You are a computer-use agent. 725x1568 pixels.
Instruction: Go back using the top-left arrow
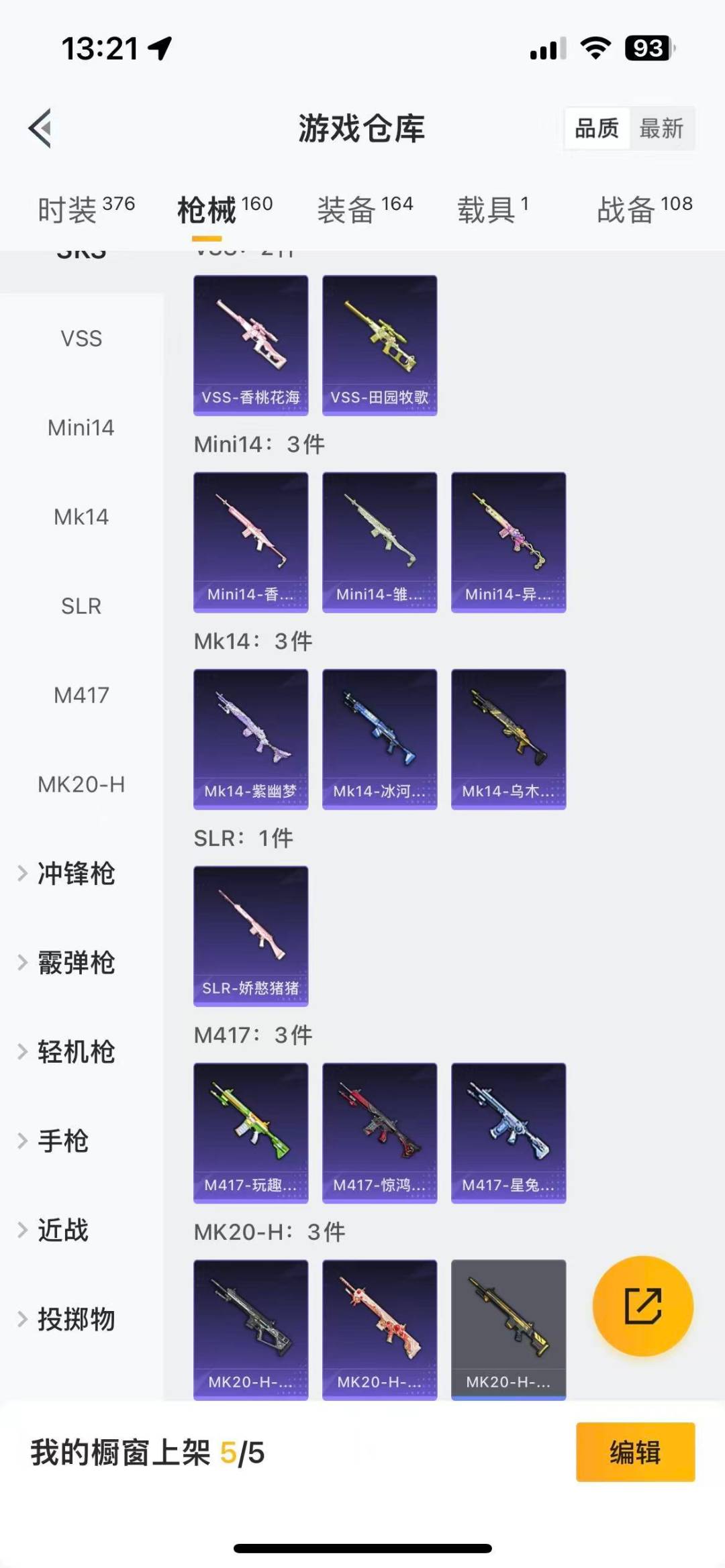(40, 127)
